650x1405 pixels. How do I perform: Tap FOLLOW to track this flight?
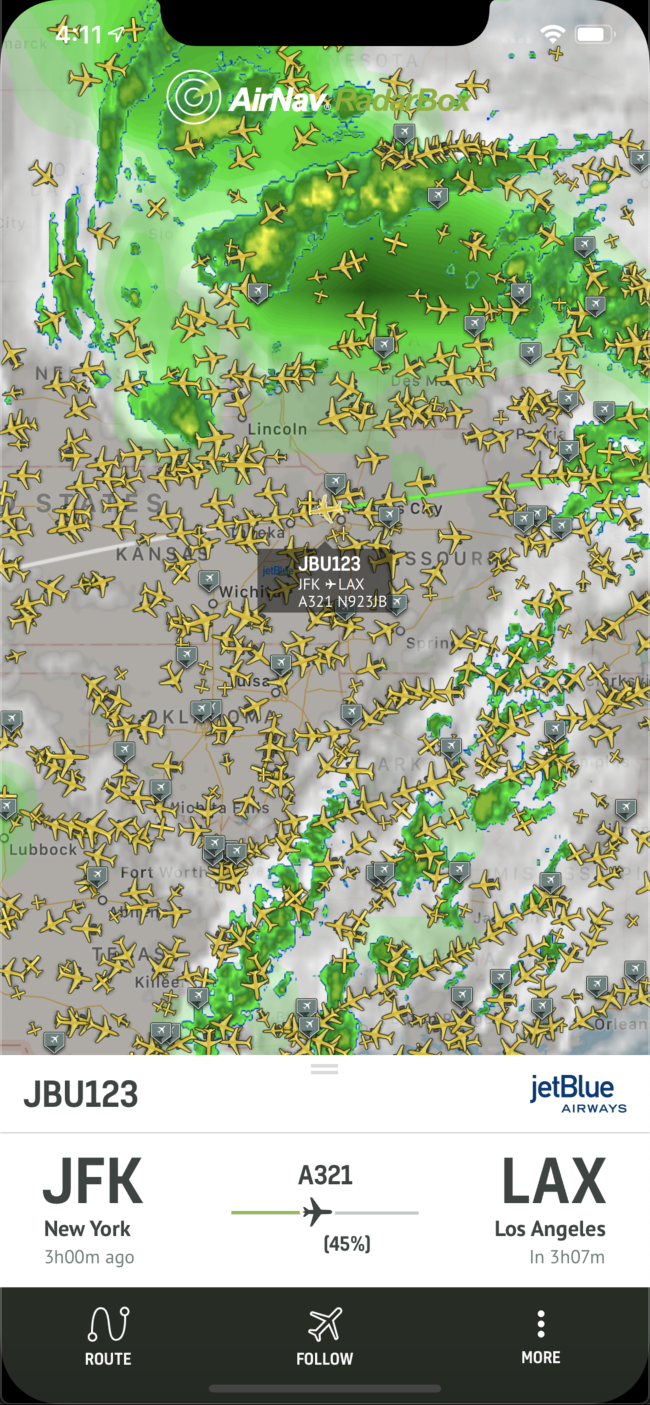[324, 1336]
